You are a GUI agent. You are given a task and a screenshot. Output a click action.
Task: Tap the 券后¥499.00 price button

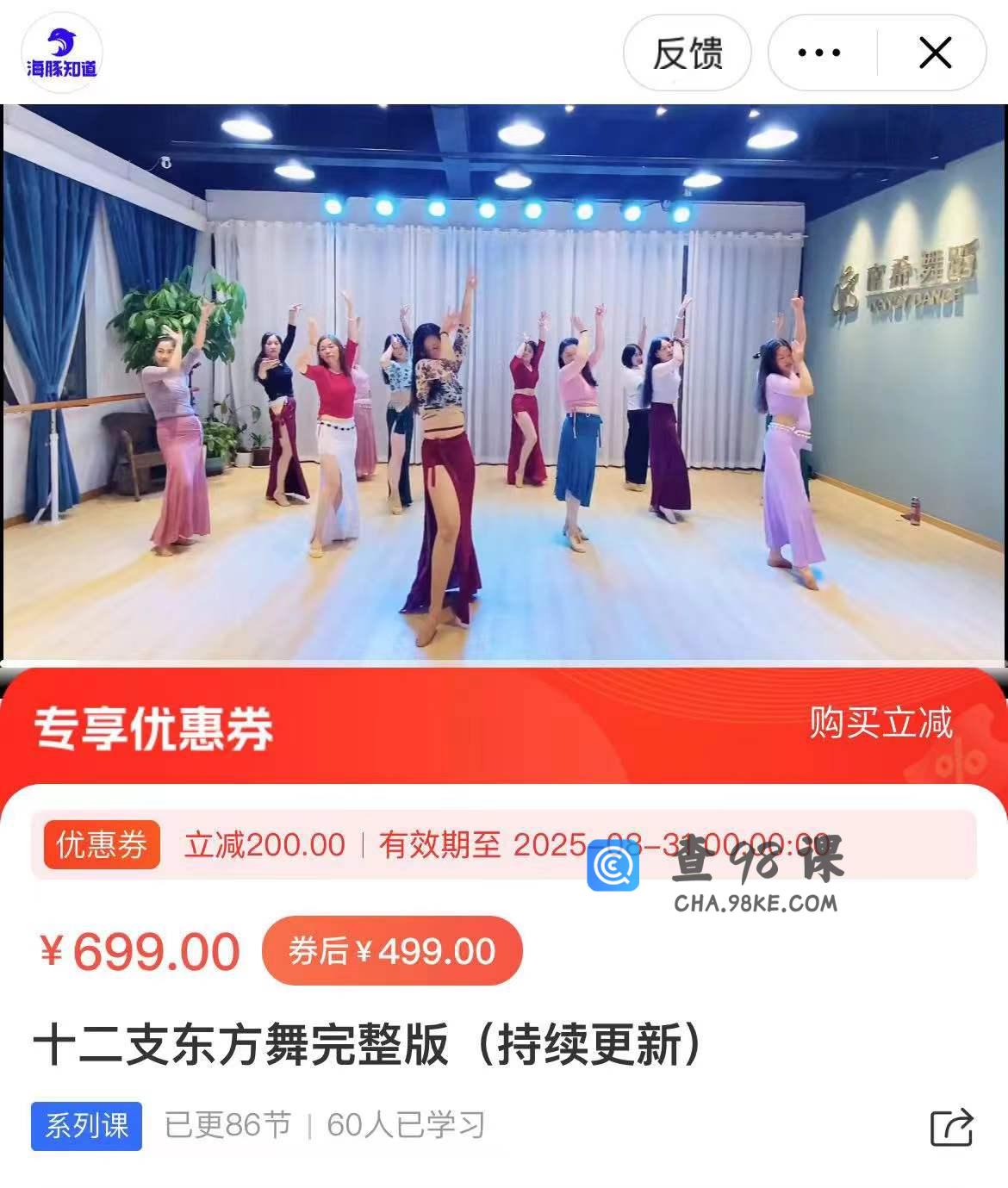(392, 951)
